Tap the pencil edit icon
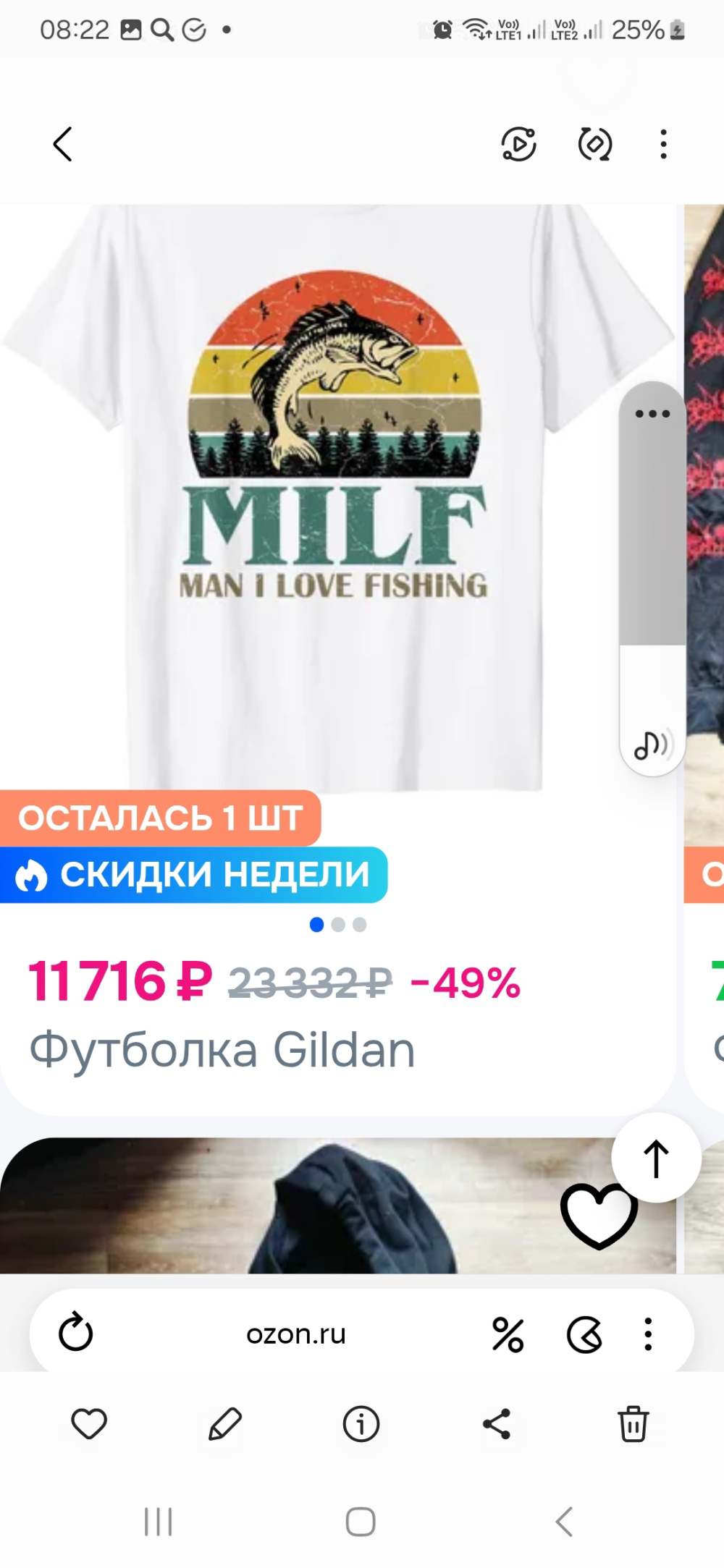Screen dimensions: 724x1568 click(x=224, y=1424)
